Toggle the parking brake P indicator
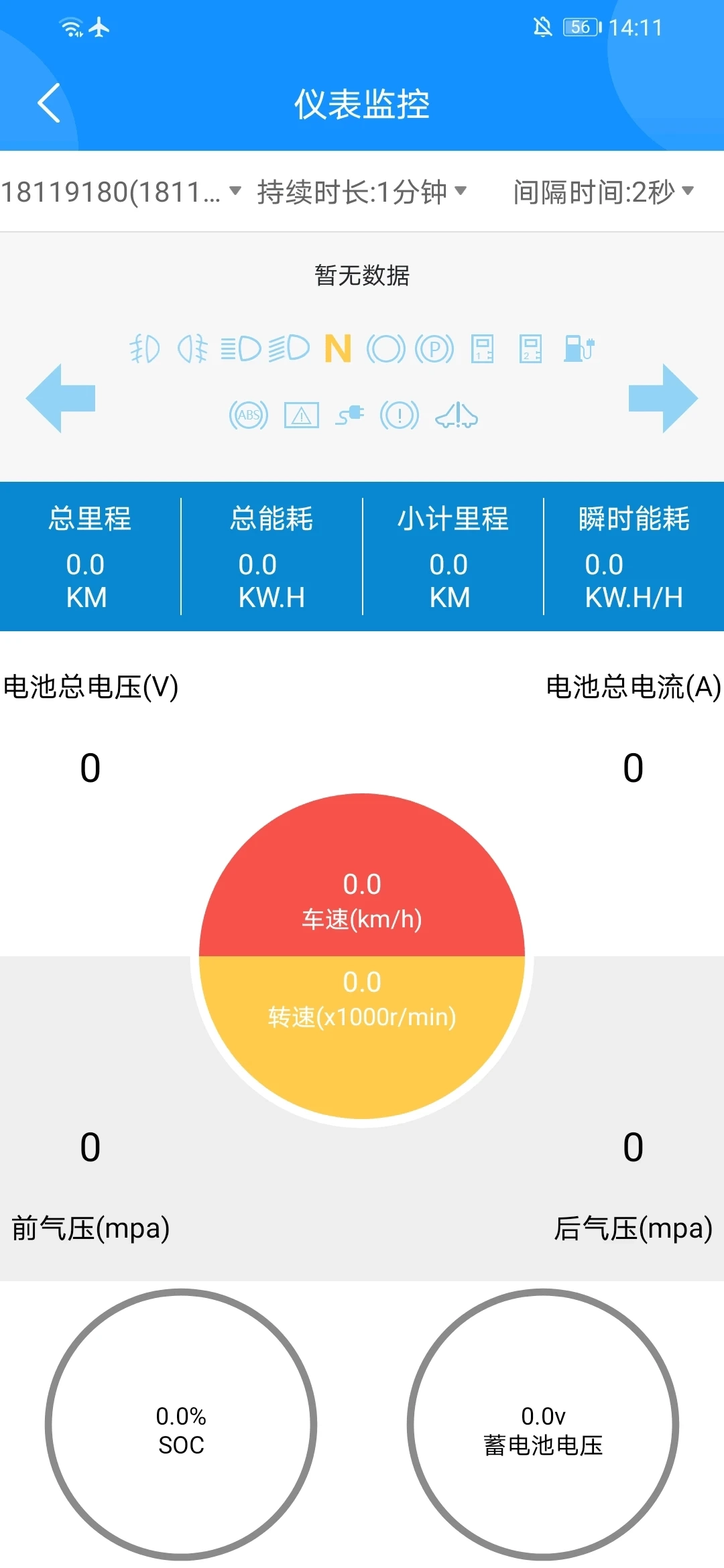 coord(433,348)
